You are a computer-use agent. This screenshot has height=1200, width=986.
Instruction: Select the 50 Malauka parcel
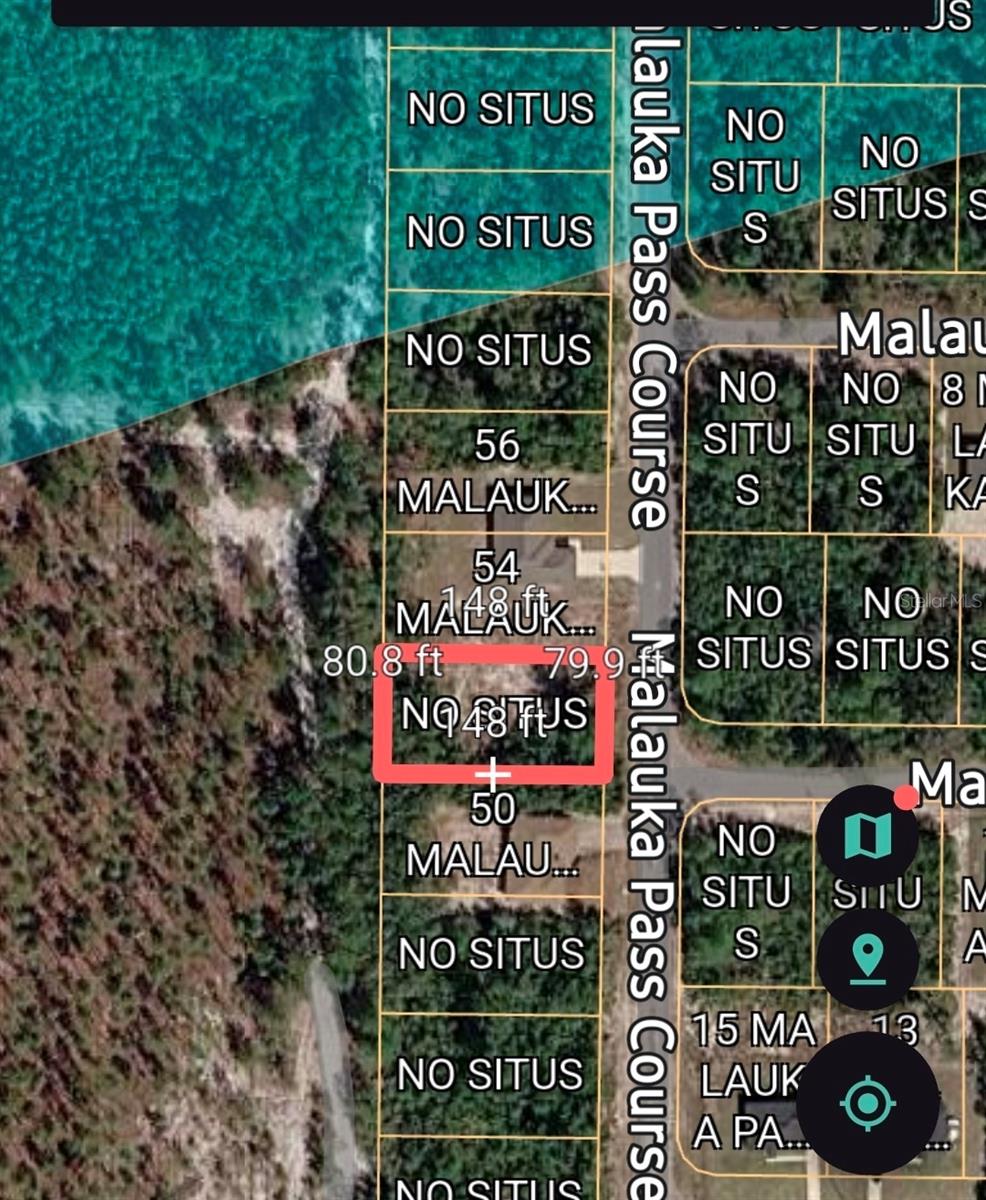pyautogui.click(x=493, y=838)
